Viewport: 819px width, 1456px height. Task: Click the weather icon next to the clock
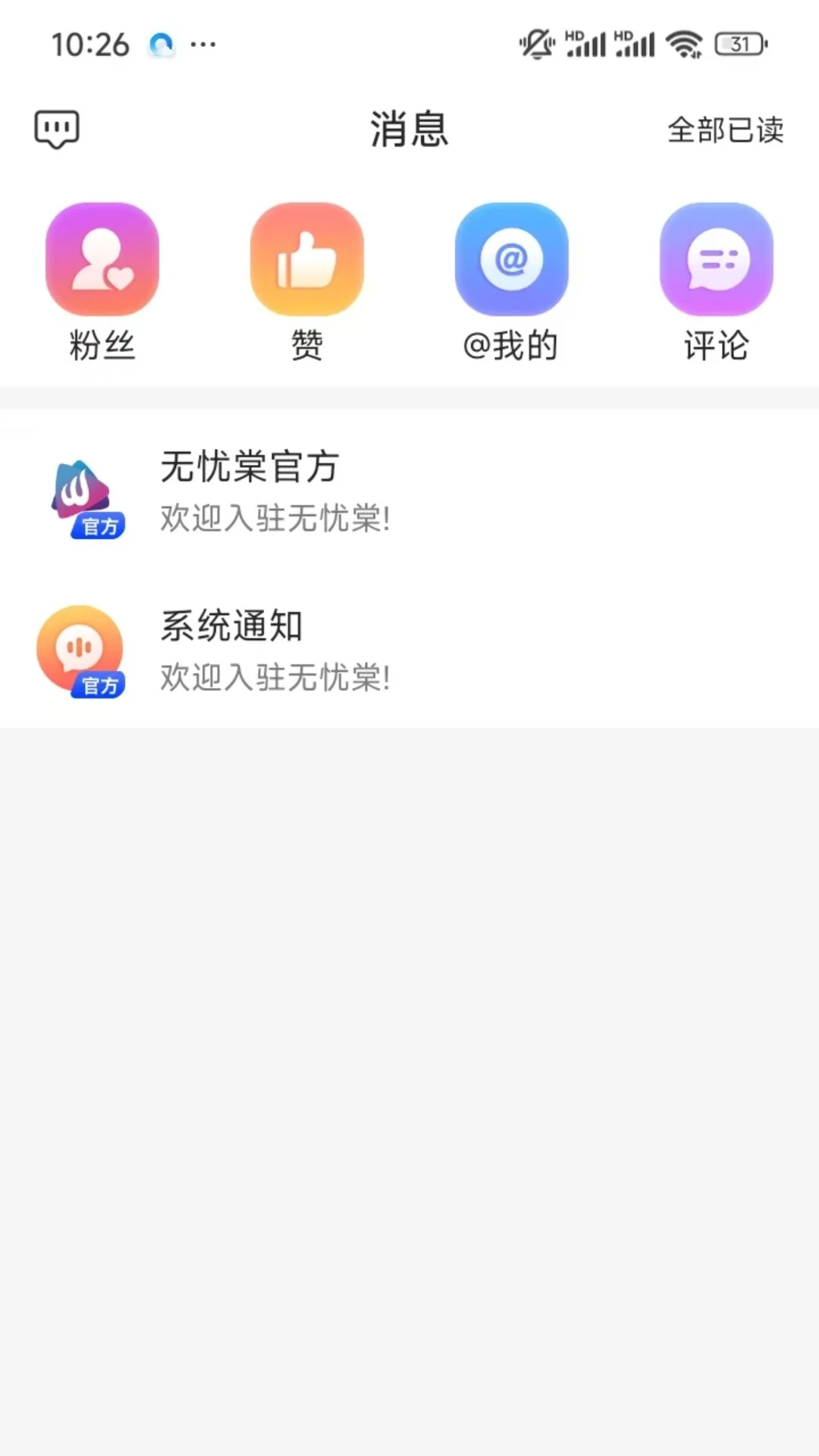coord(161,44)
